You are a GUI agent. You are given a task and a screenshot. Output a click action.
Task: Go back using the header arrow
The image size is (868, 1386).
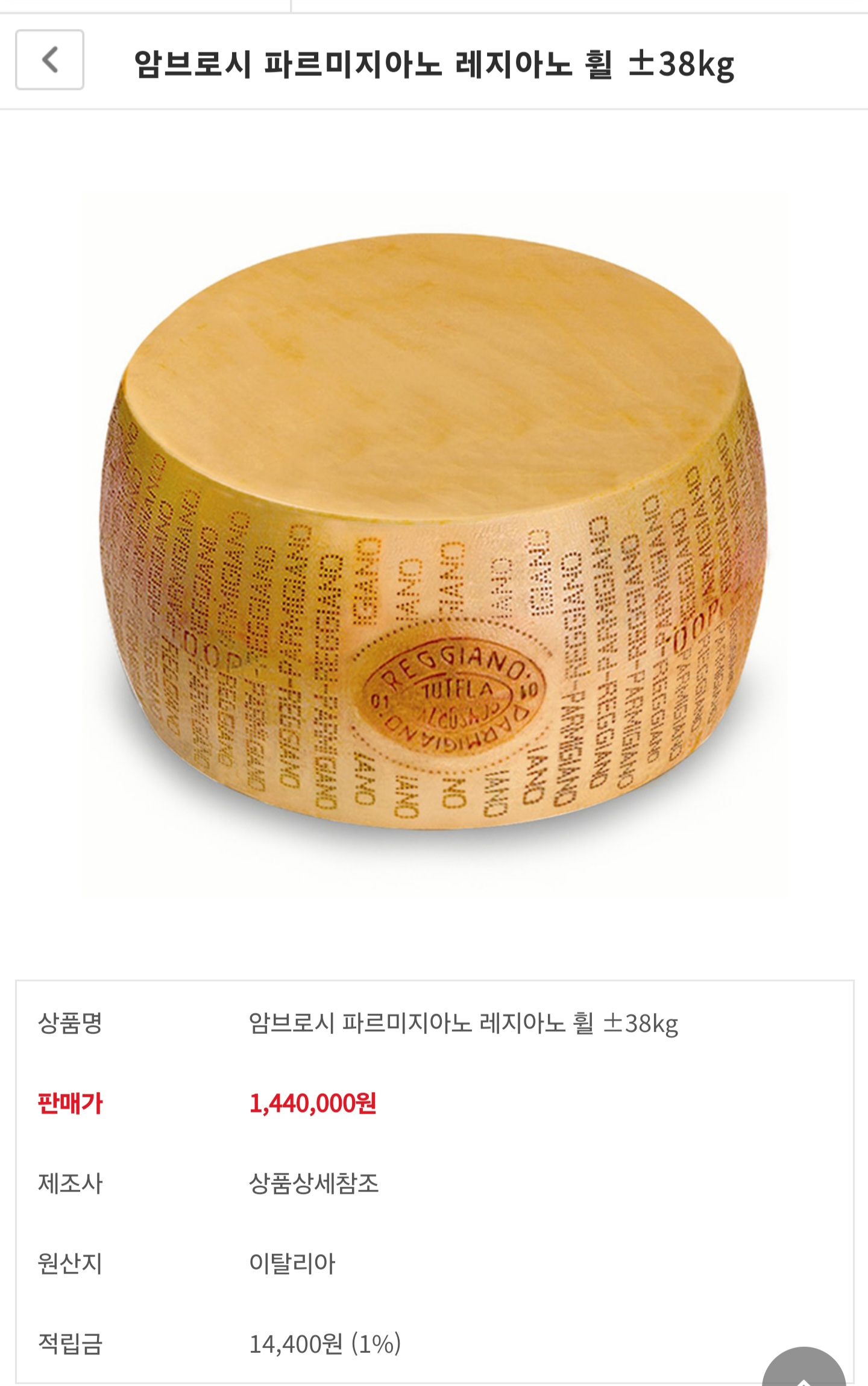[49, 60]
